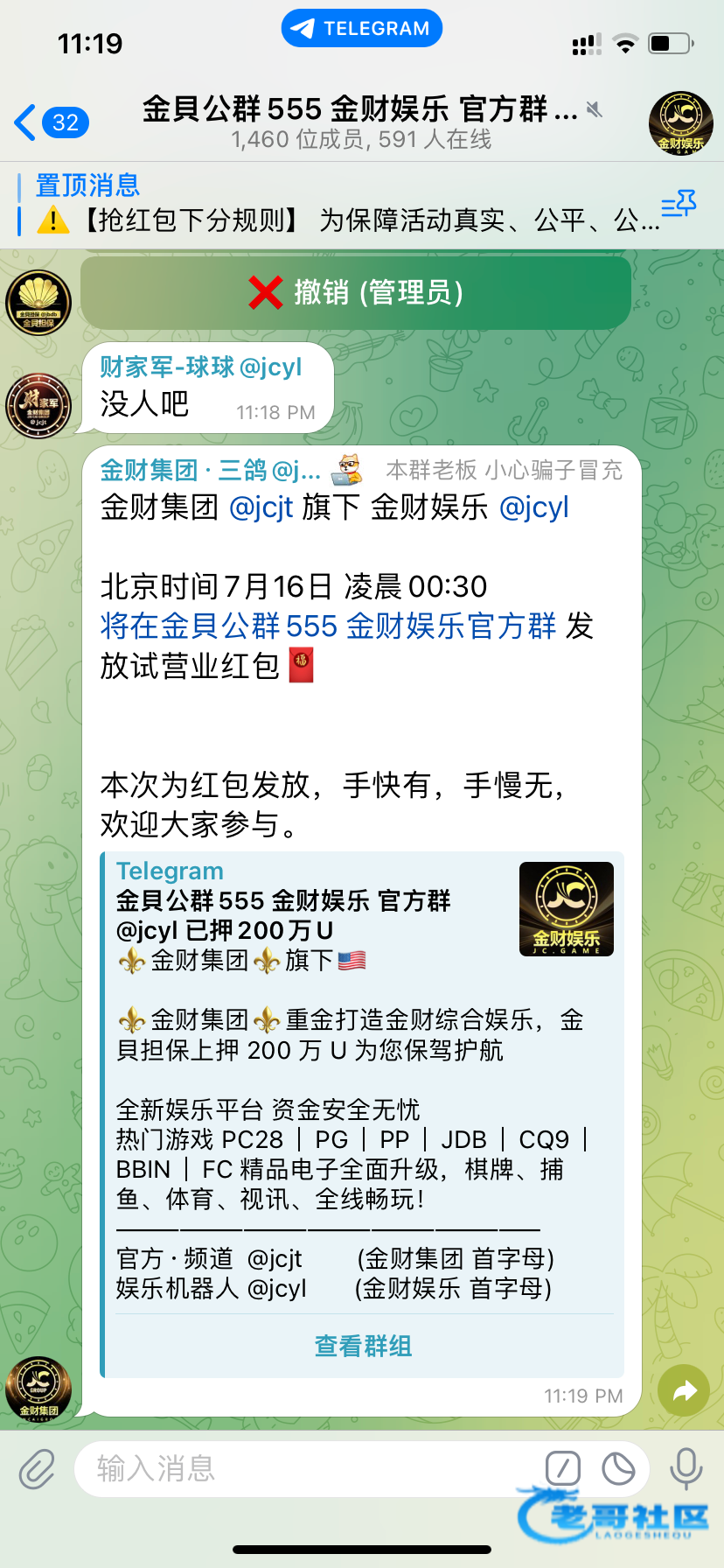
Task: Open the @jcyl mention in message text
Action: 533,507
